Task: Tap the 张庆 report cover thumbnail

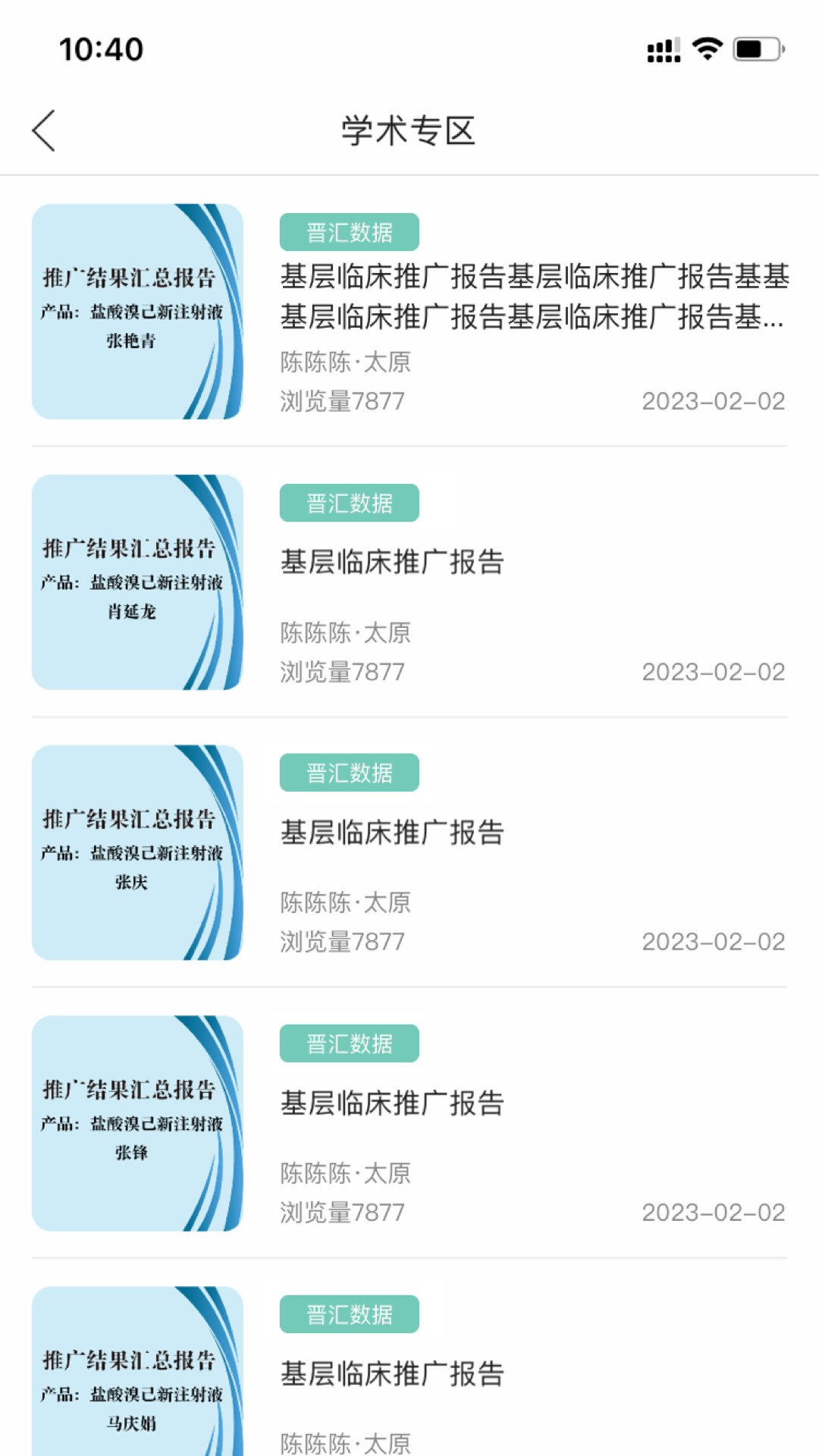Action: point(136,852)
